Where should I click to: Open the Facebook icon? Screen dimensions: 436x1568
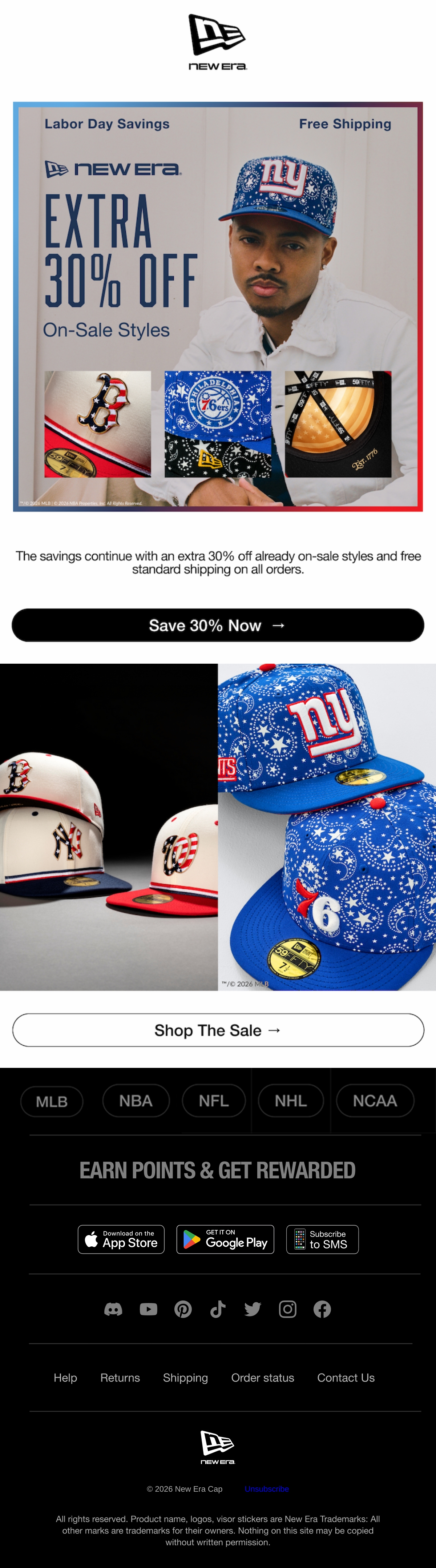[x=322, y=1309]
